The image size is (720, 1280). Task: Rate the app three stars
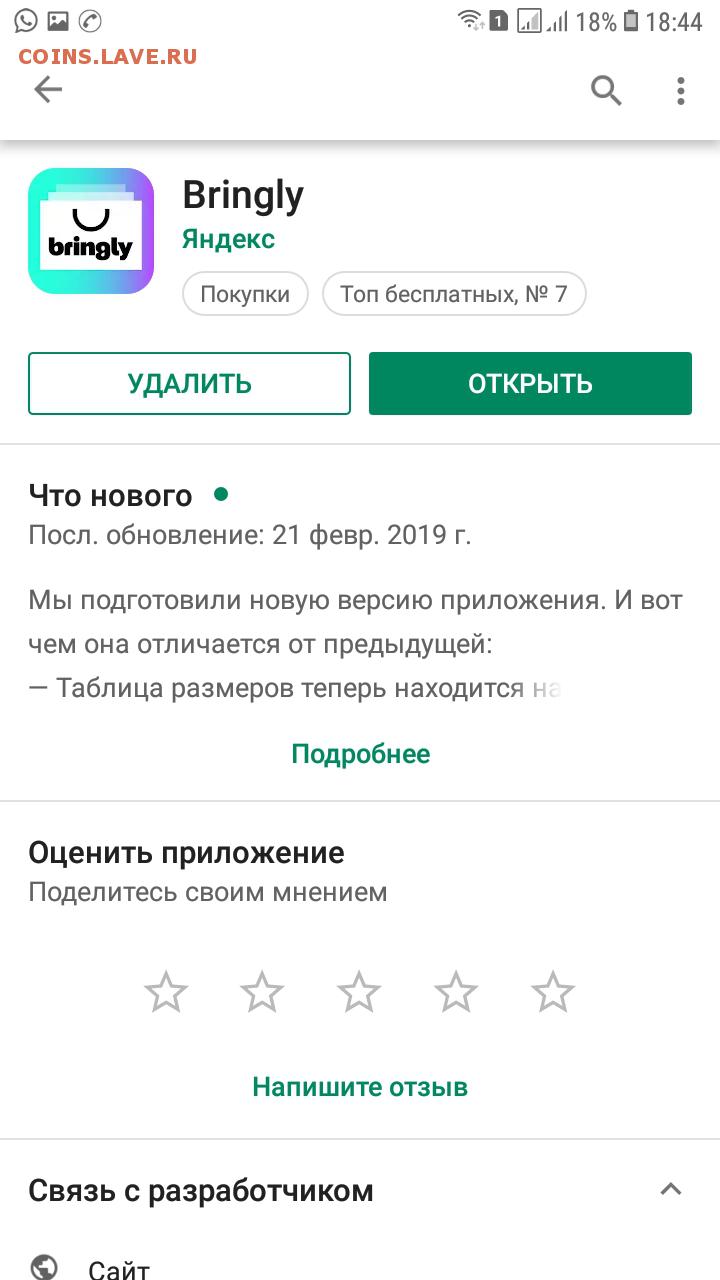359,993
